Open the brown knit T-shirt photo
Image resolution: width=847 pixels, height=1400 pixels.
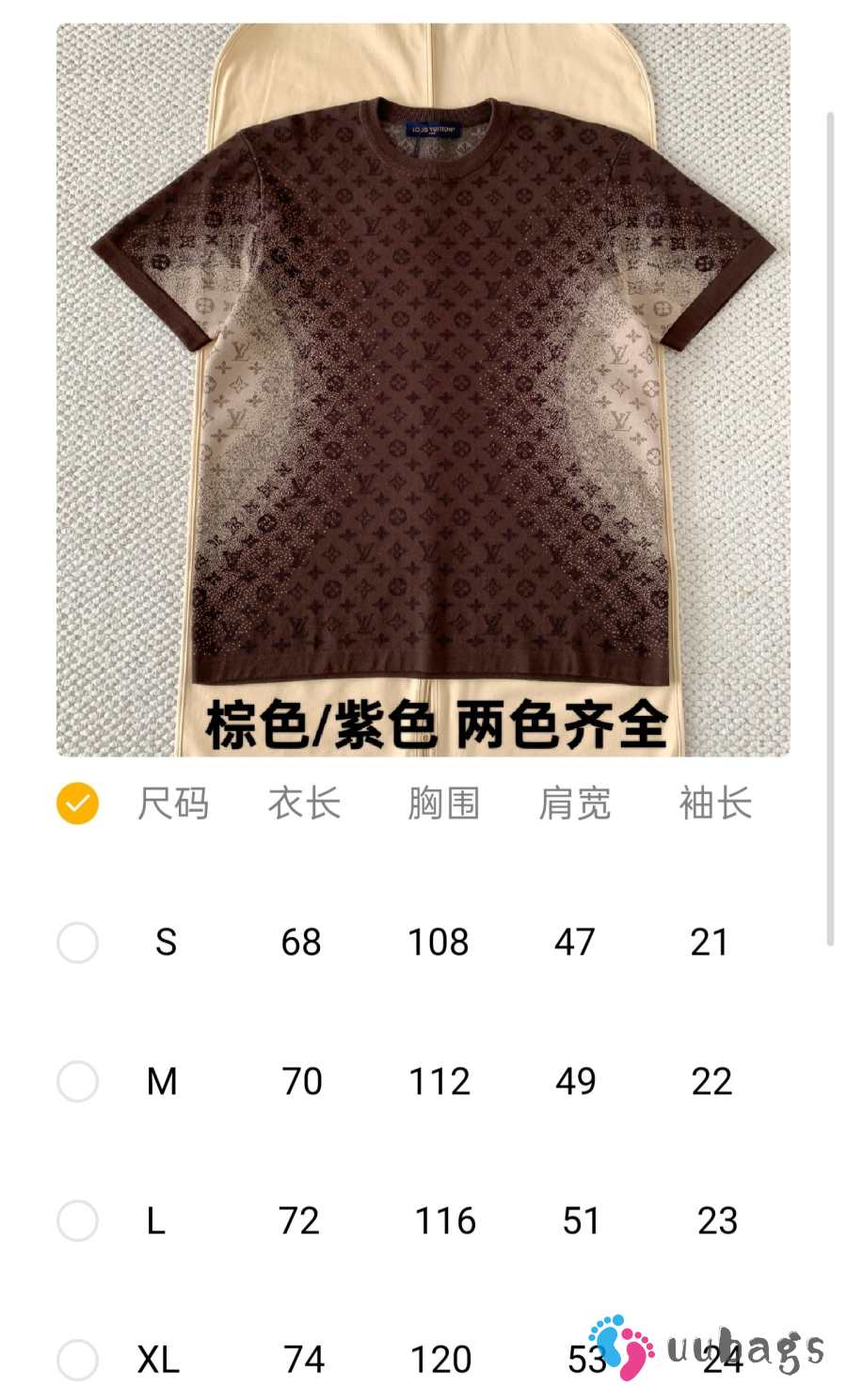423,390
